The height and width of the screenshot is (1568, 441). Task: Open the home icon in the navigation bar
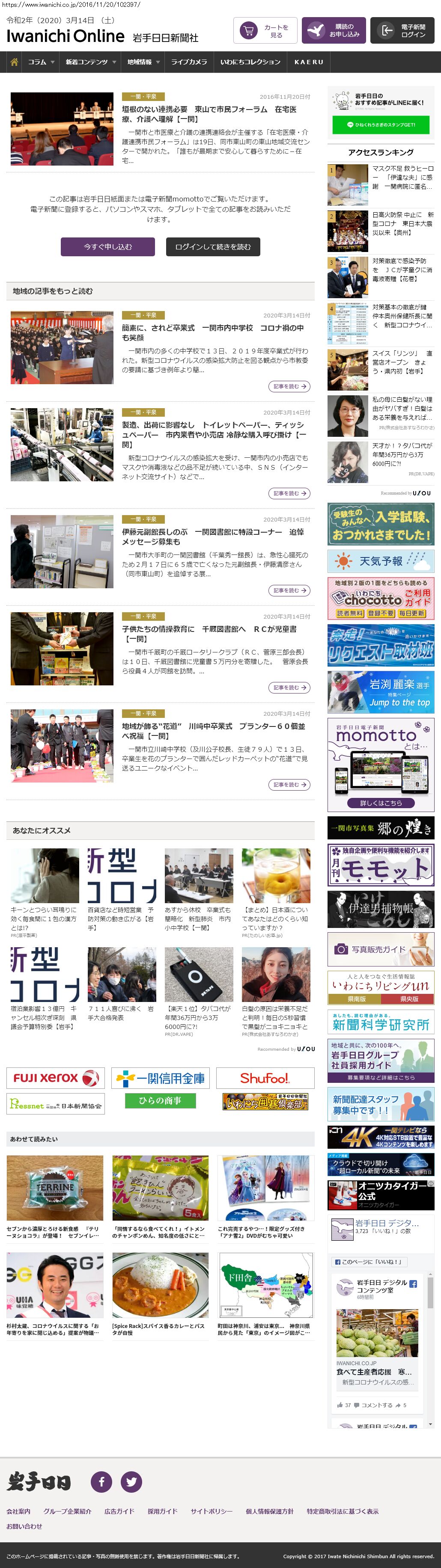pos(14,62)
